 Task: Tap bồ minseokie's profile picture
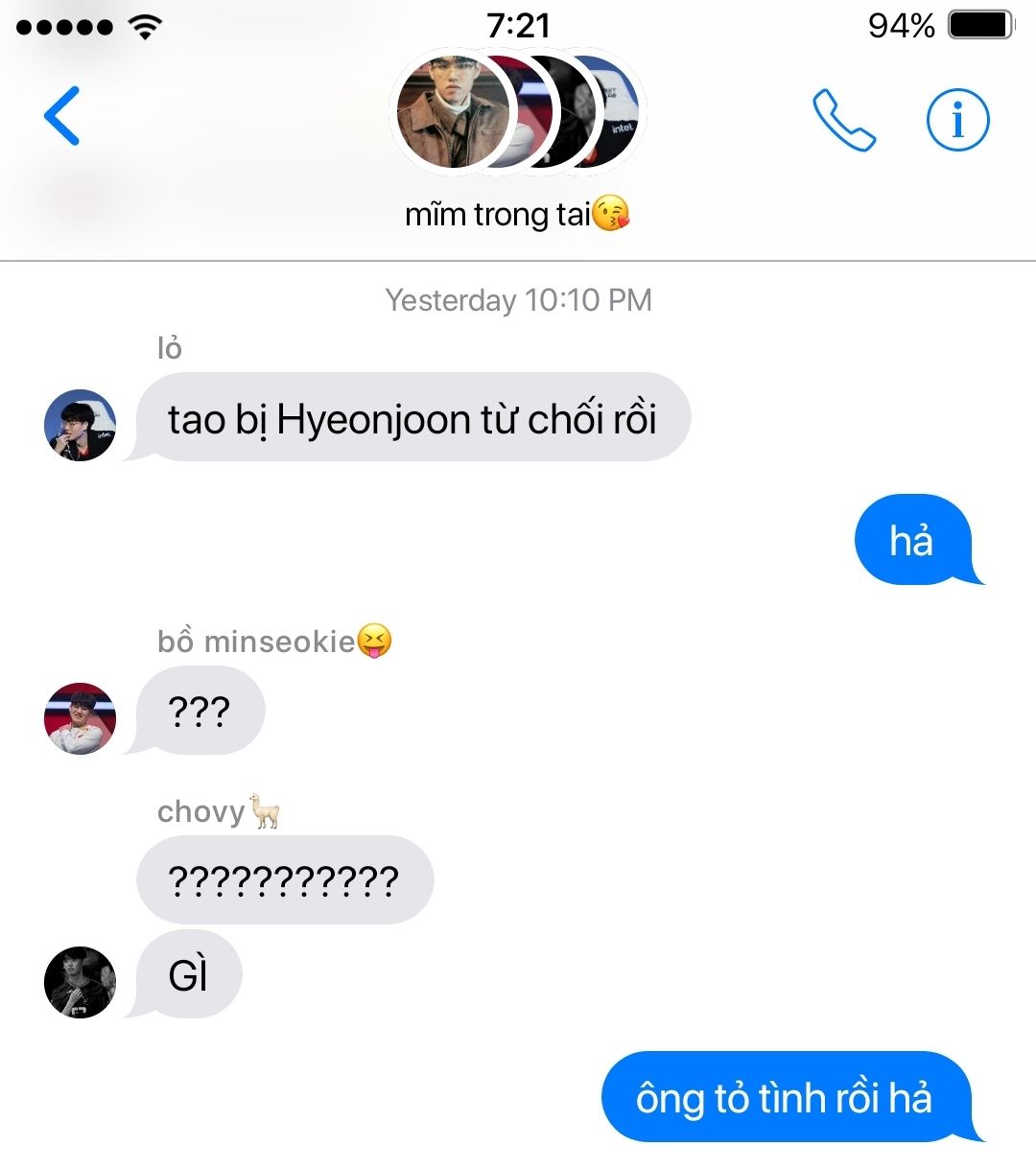coord(81,718)
